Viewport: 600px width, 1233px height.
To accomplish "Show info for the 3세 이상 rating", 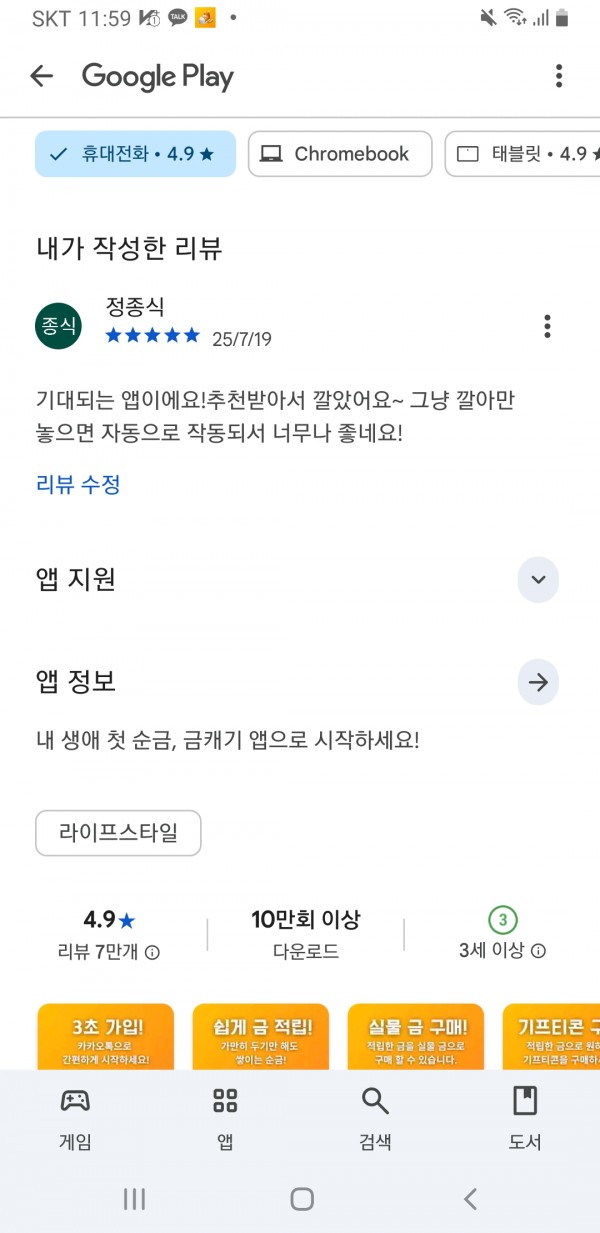I will 539,951.
